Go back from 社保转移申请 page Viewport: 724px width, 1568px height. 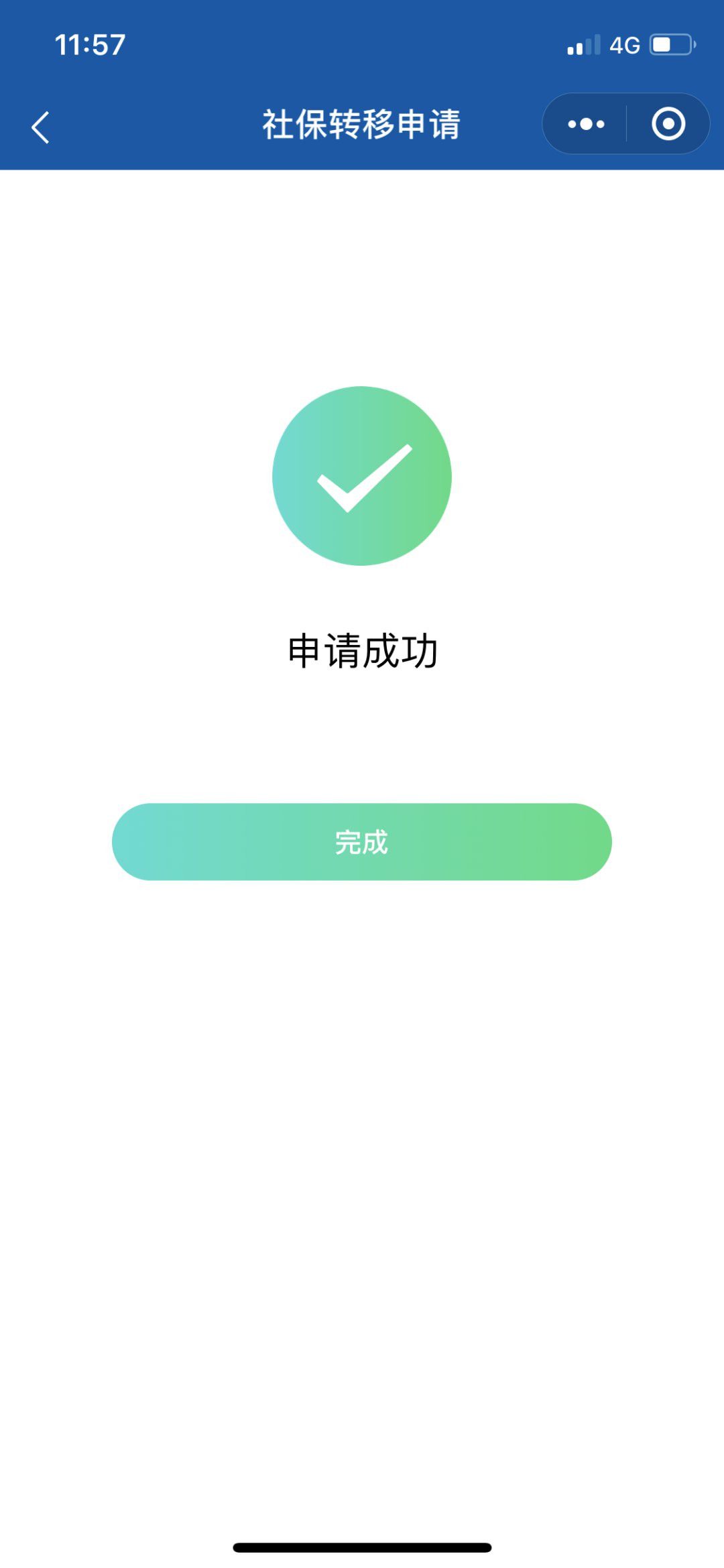[40, 127]
